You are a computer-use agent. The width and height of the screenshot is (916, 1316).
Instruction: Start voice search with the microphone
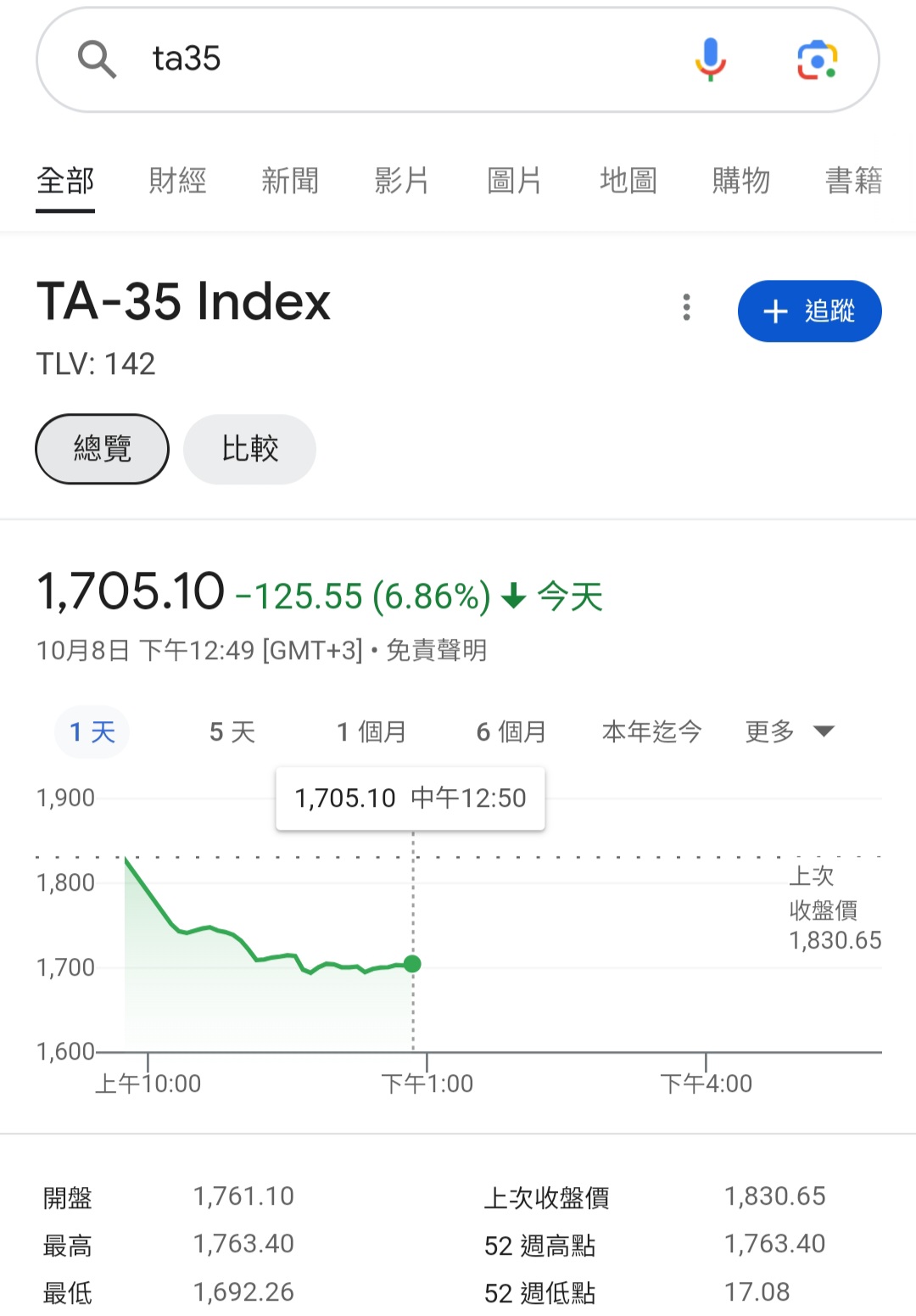(x=710, y=59)
